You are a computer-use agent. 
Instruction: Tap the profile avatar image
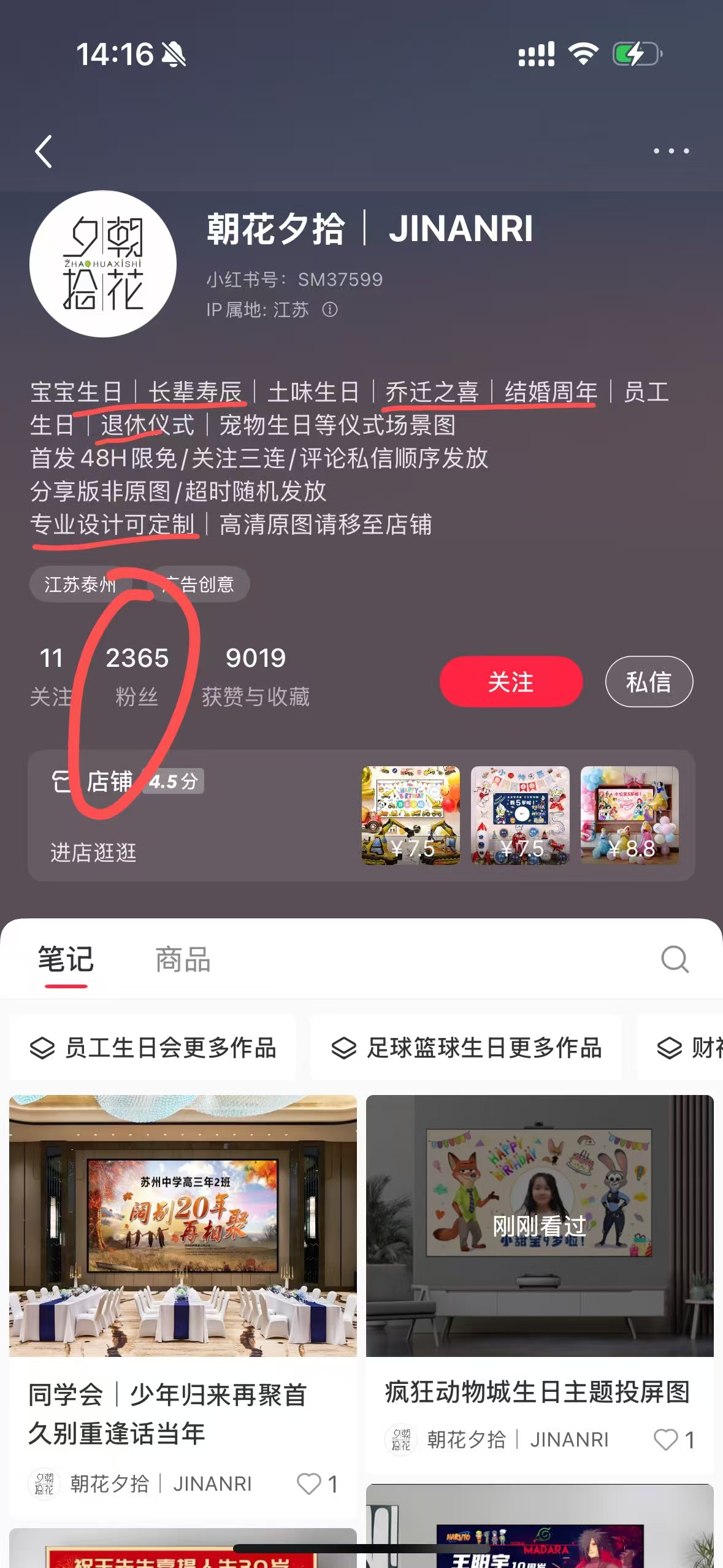[x=103, y=264]
